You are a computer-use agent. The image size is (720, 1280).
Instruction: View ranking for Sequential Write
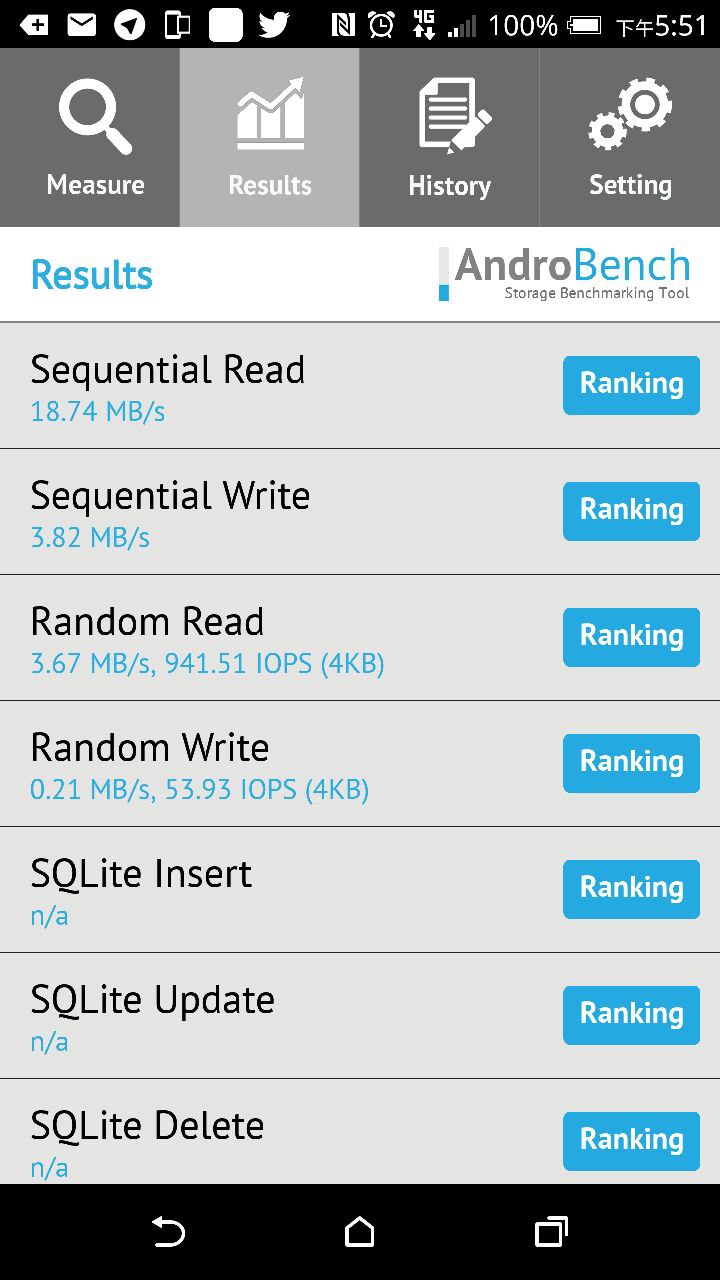631,511
